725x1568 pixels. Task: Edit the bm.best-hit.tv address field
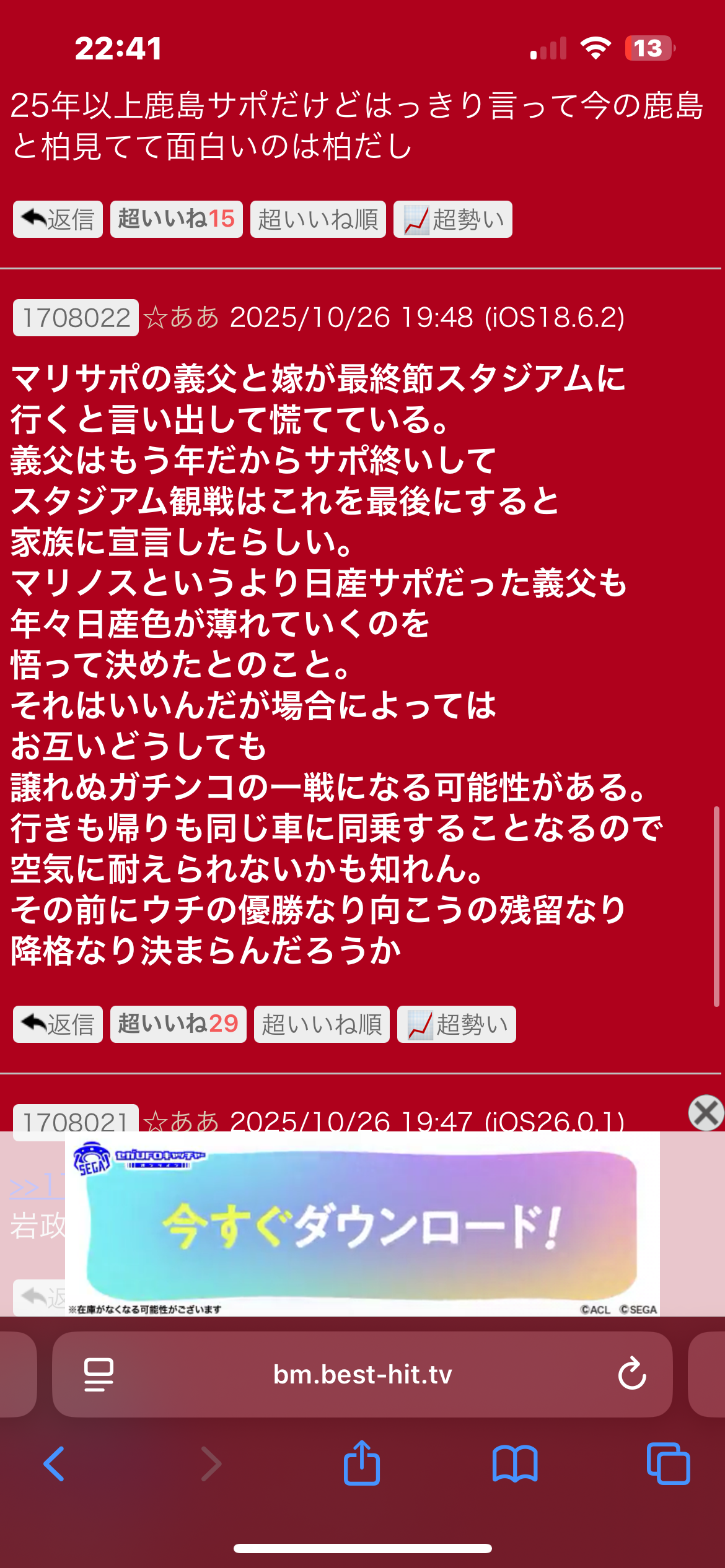point(362,1375)
